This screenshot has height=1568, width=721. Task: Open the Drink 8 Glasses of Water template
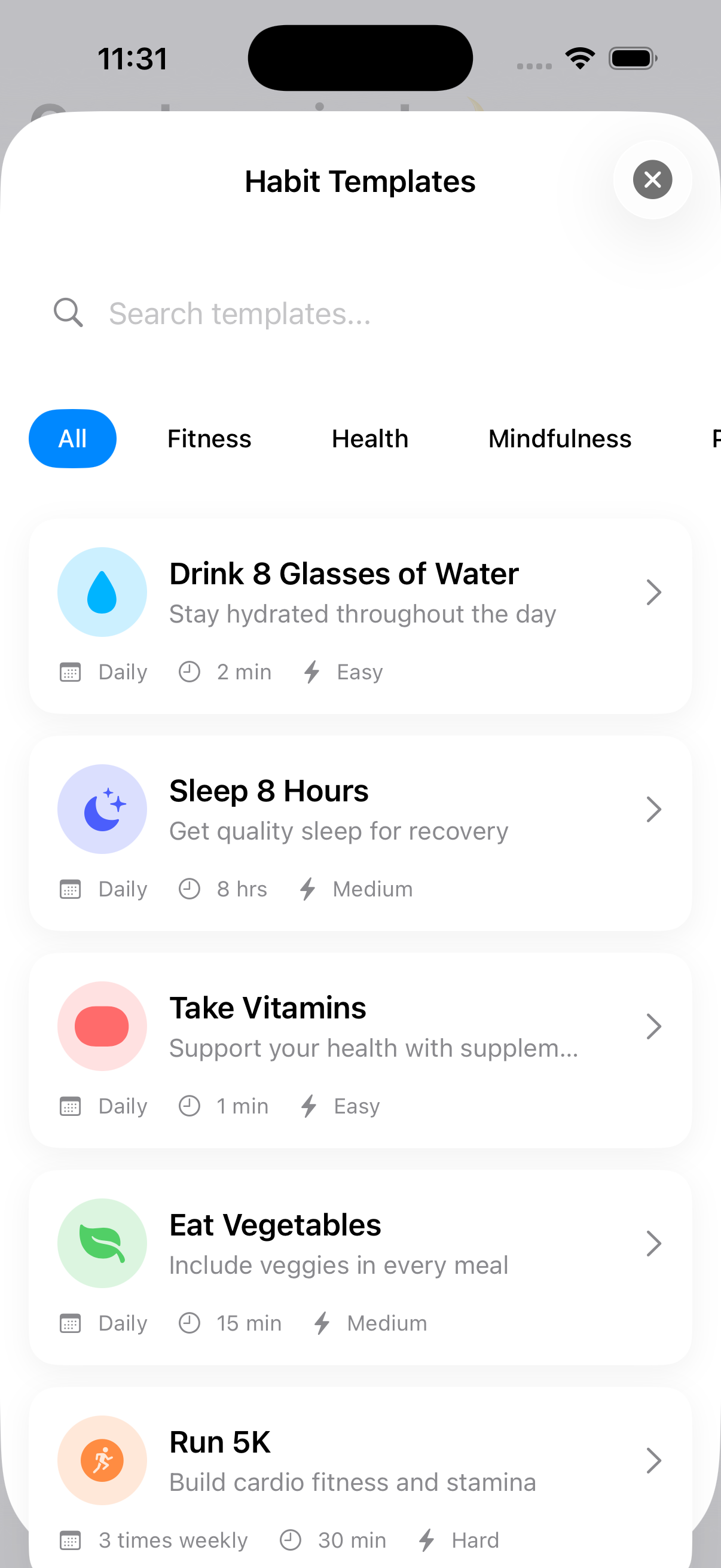click(x=360, y=615)
